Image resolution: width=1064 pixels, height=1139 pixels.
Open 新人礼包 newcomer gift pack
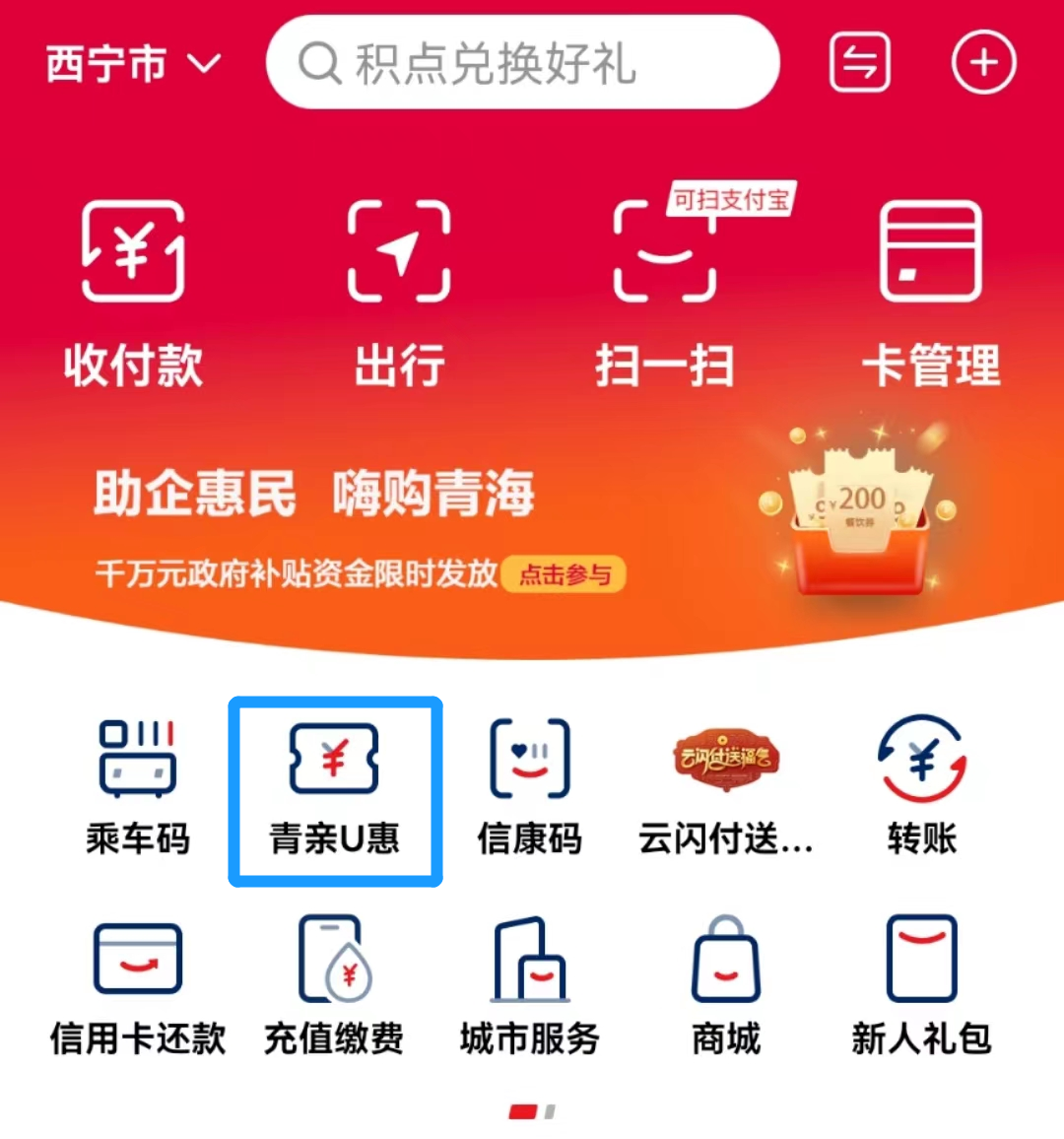pyautogui.click(x=922, y=985)
